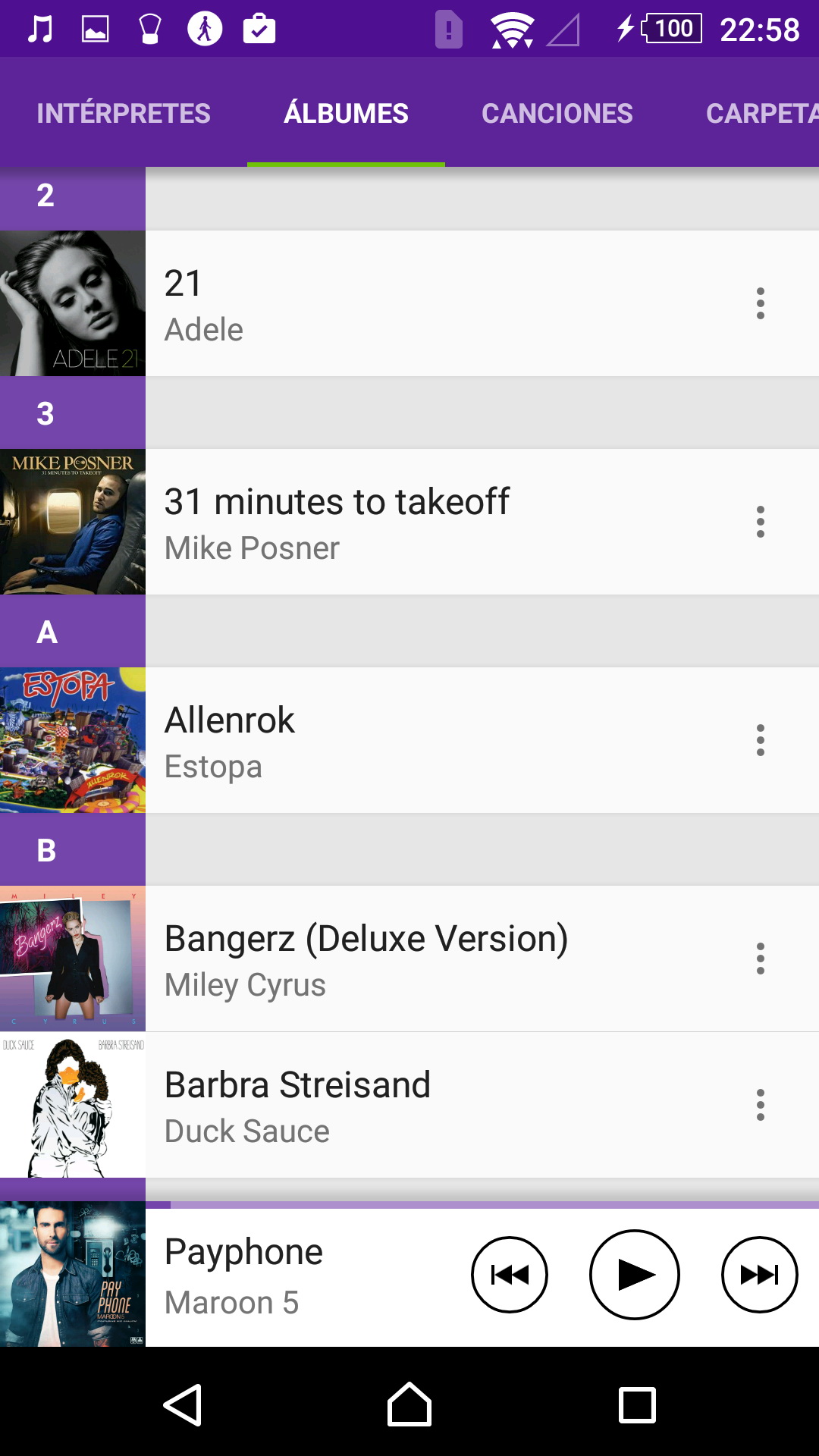
Task: Open the Carpetas tab
Action: coord(761,114)
